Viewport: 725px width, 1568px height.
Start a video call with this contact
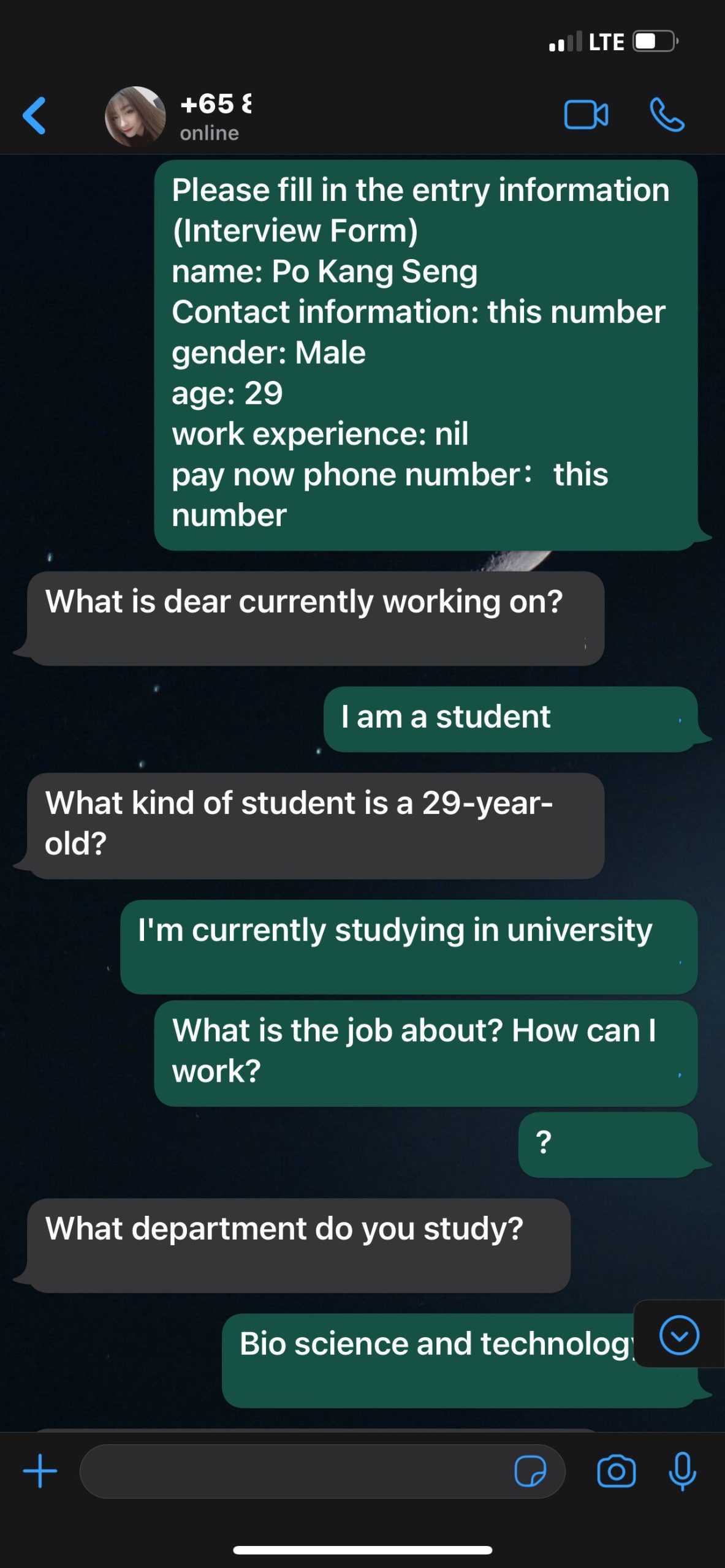(586, 115)
